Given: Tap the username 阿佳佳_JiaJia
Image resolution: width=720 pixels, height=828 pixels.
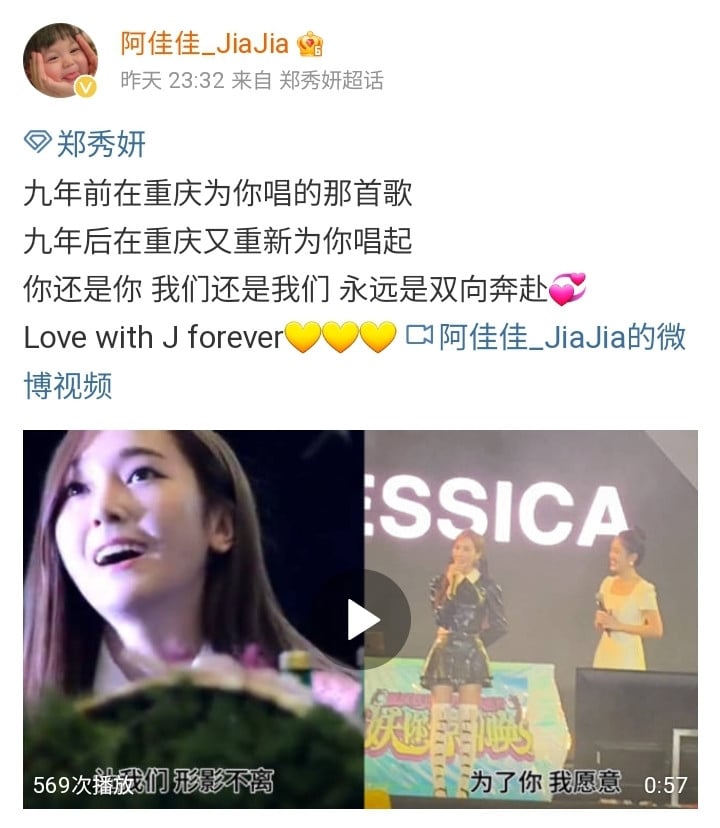Looking at the screenshot, I should pos(204,43).
